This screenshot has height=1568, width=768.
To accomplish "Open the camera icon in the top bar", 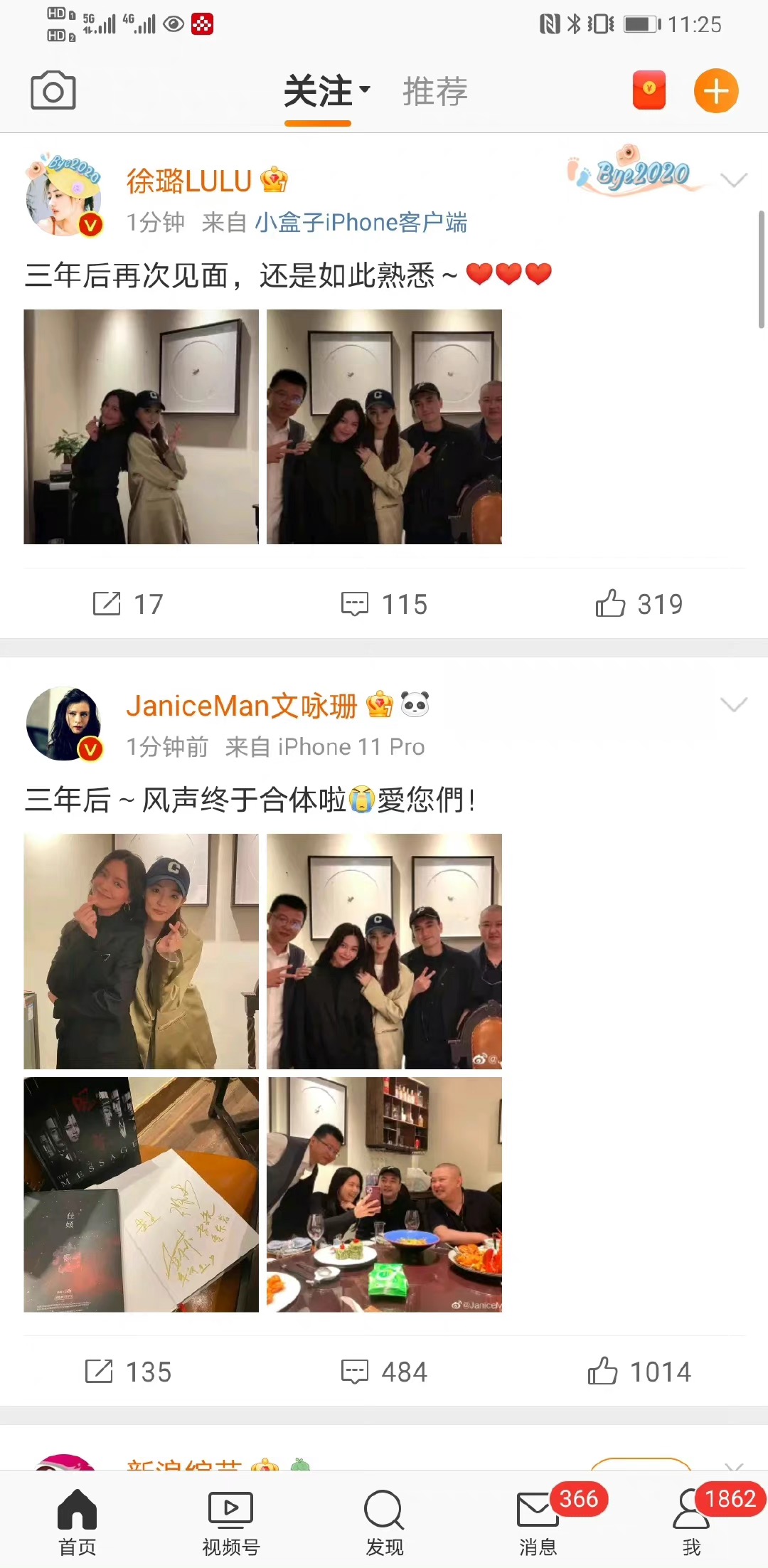I will click(x=53, y=90).
